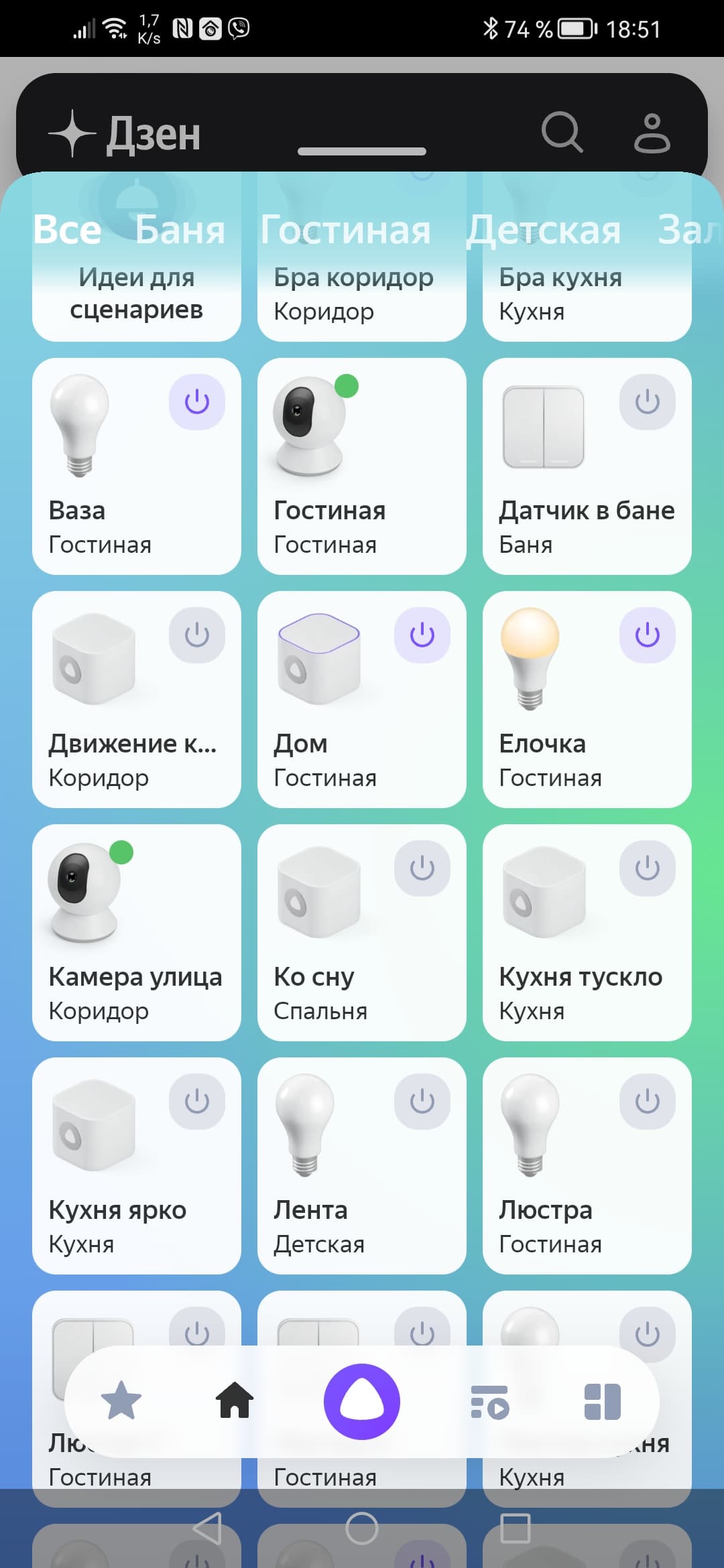
Task: Toggle power on Датчик в бане
Action: tap(647, 402)
